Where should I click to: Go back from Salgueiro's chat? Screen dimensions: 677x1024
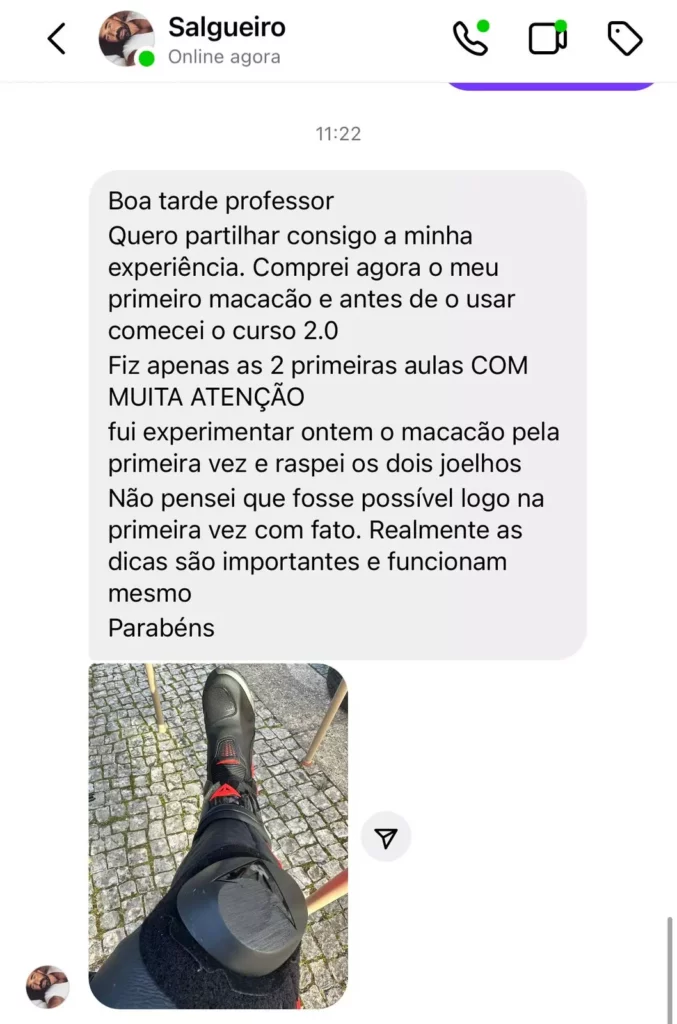click(x=57, y=39)
